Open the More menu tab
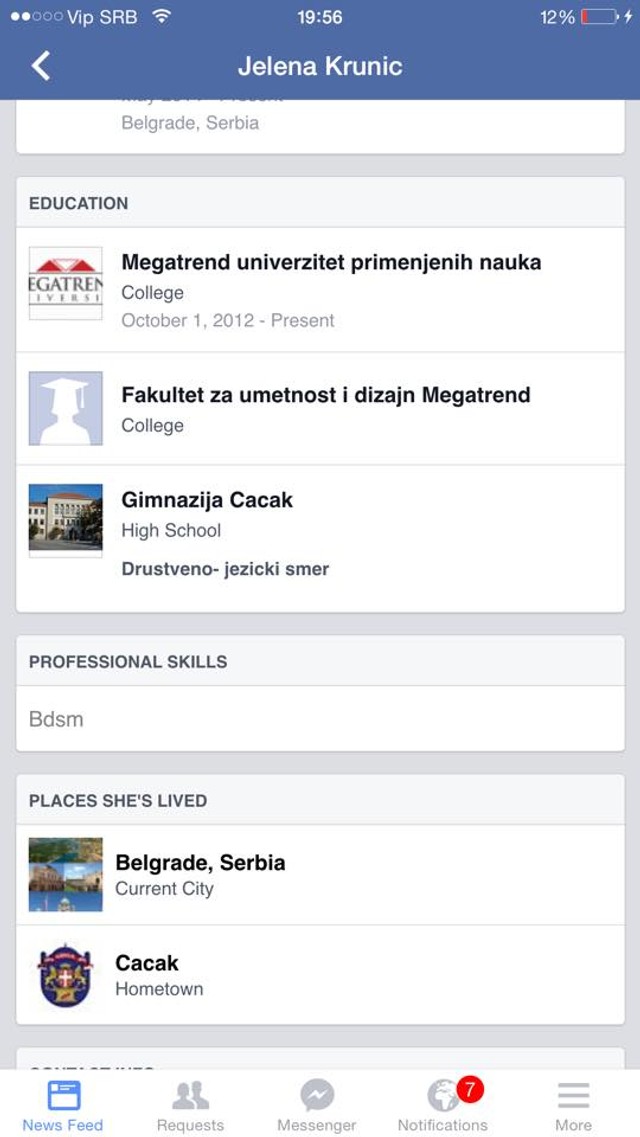This screenshot has height=1137, width=640. 573,1105
